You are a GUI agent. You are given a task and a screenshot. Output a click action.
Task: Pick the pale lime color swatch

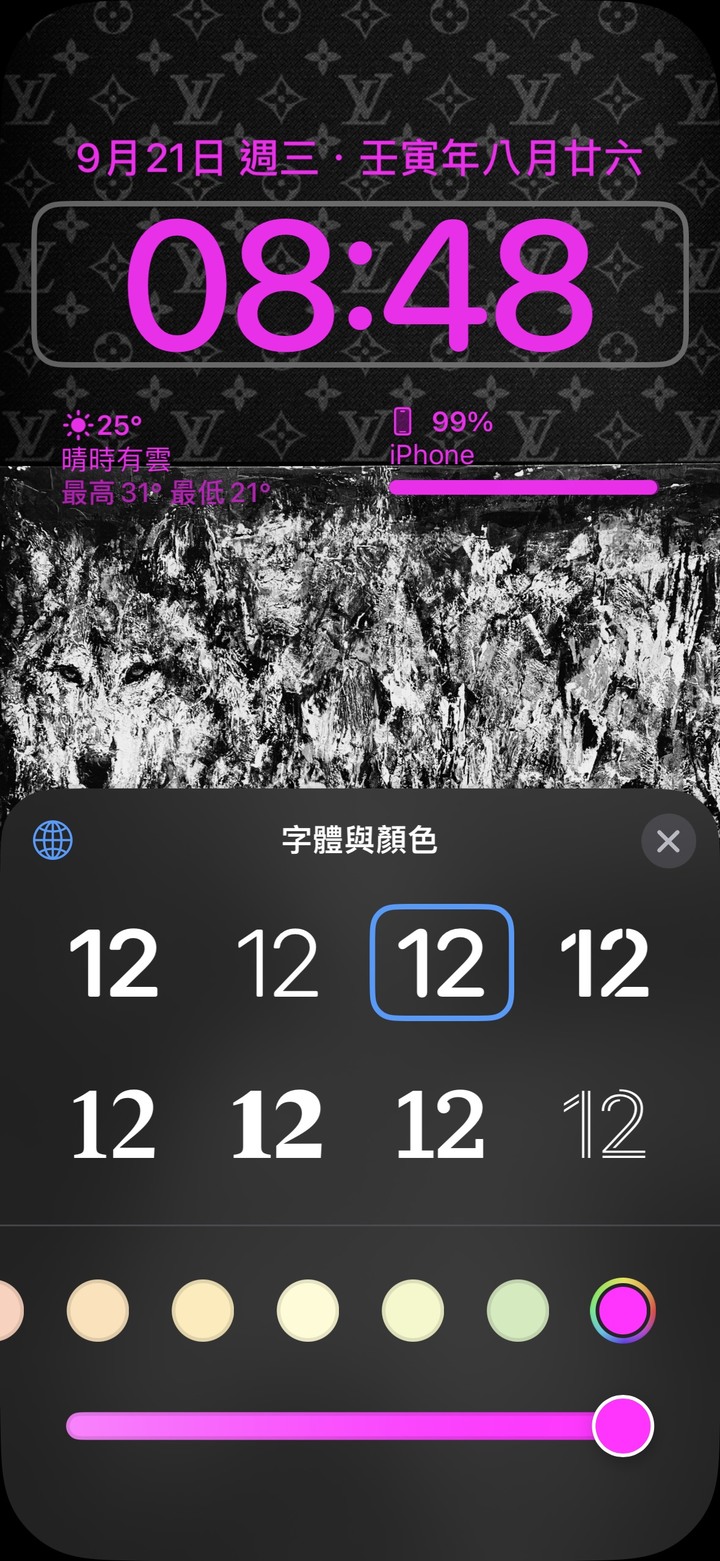[x=413, y=1310]
